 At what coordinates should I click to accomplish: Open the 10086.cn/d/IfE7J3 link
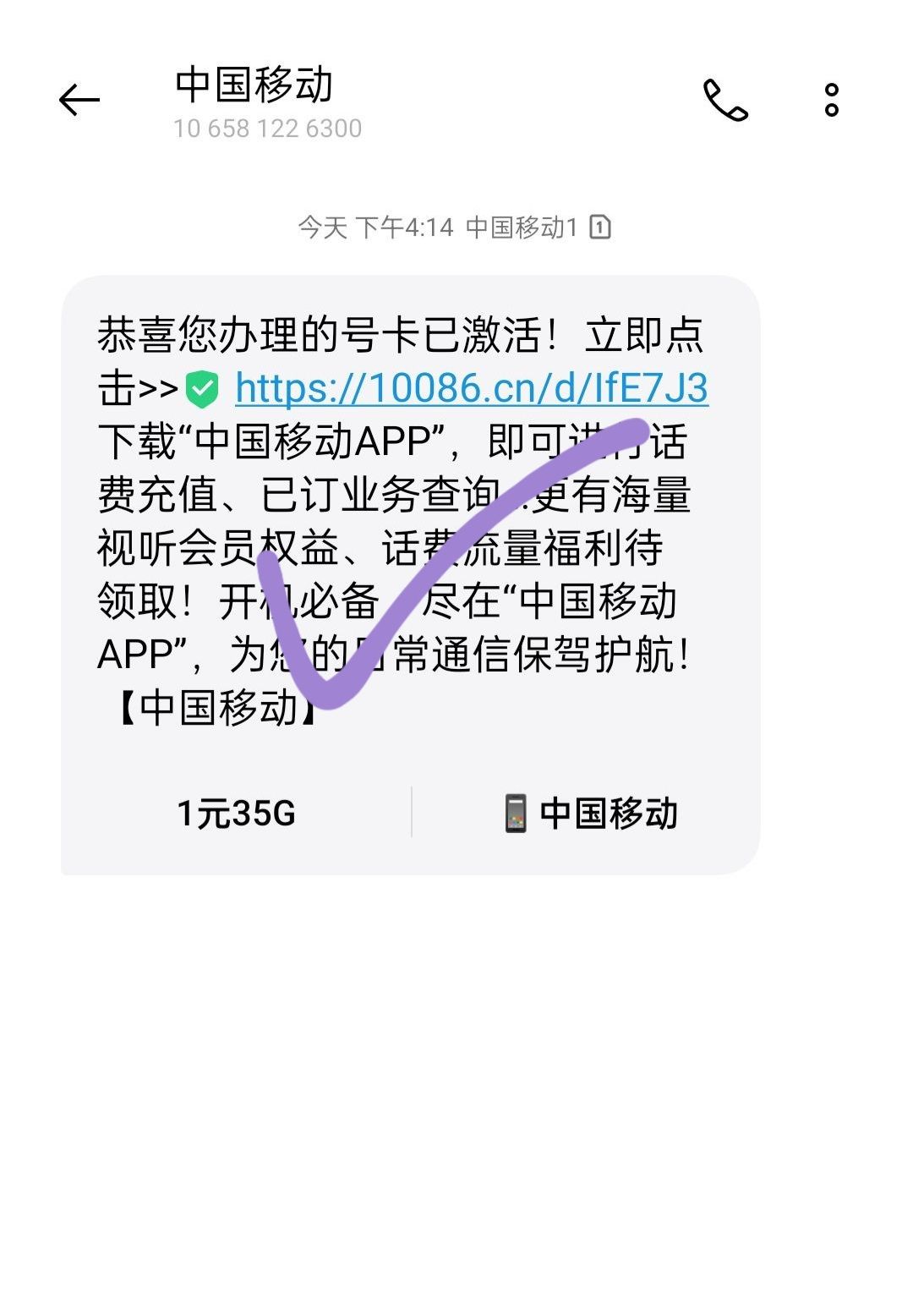point(471,388)
